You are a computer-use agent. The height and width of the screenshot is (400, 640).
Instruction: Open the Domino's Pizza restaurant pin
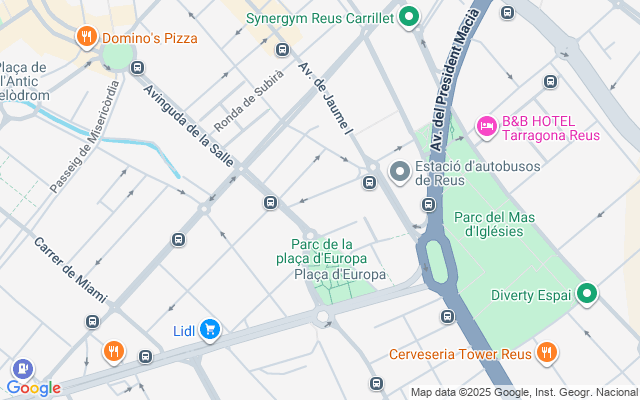87,38
